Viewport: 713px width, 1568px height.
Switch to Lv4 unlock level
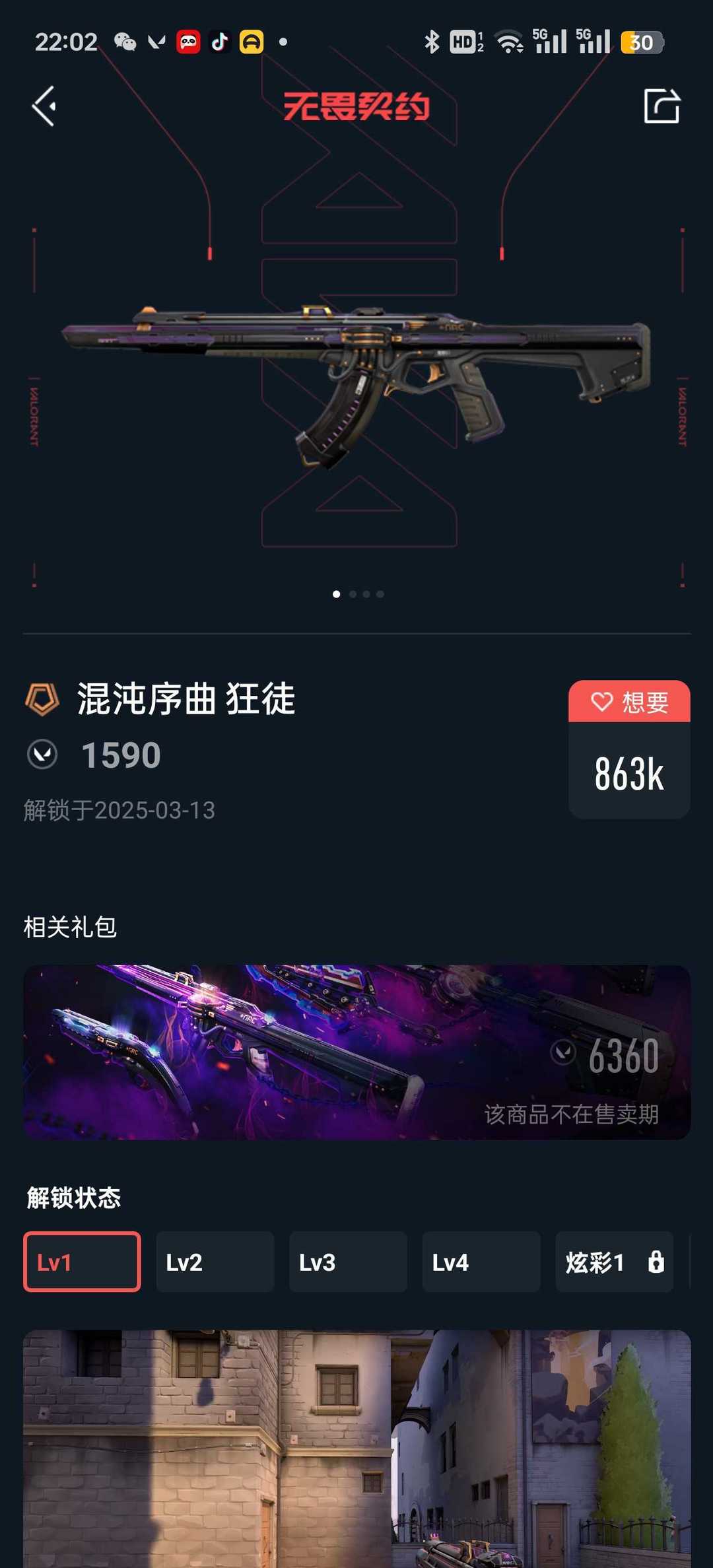481,1262
